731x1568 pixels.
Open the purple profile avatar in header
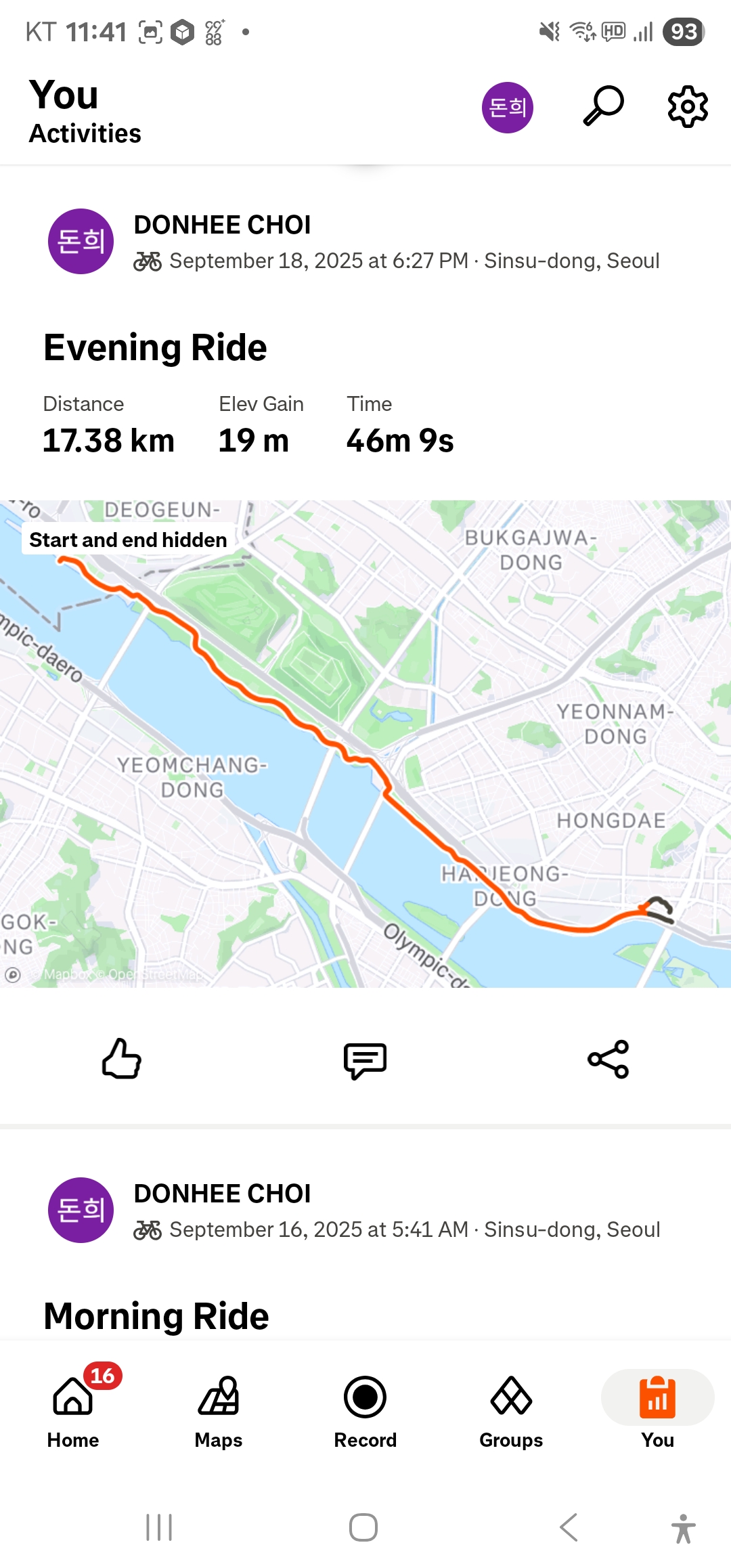click(508, 107)
